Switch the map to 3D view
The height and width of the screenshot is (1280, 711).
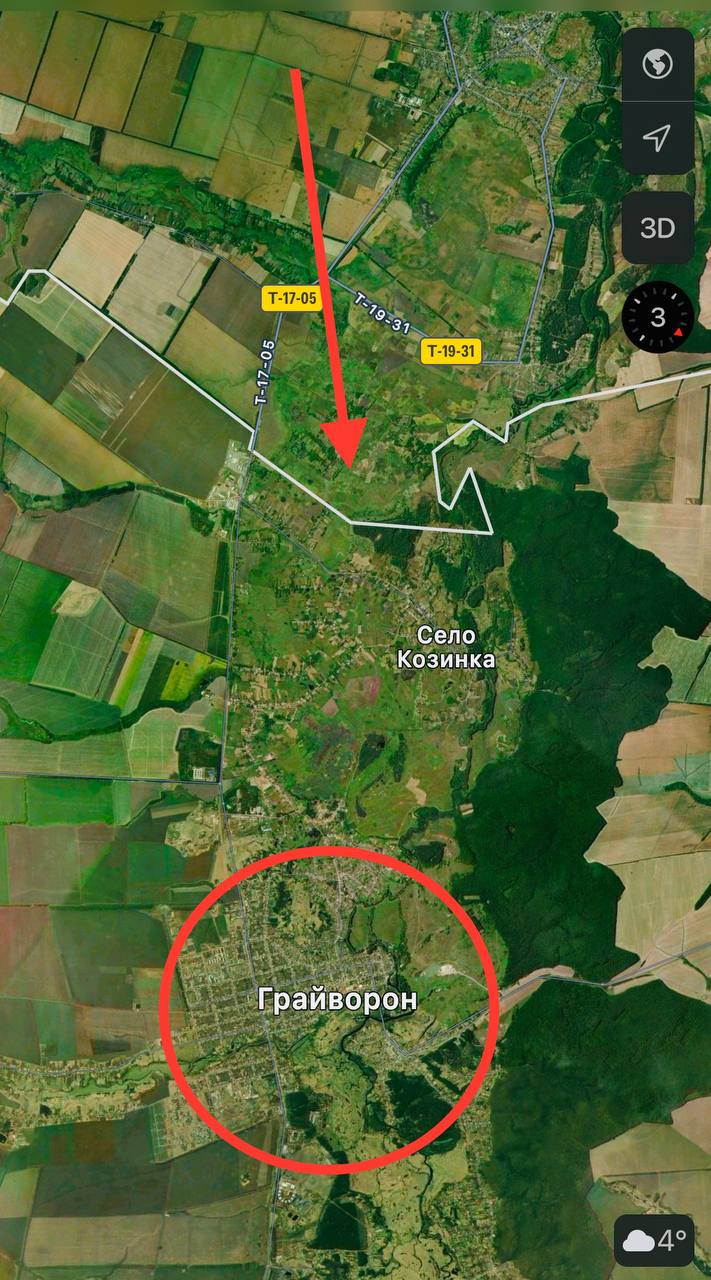pos(657,228)
